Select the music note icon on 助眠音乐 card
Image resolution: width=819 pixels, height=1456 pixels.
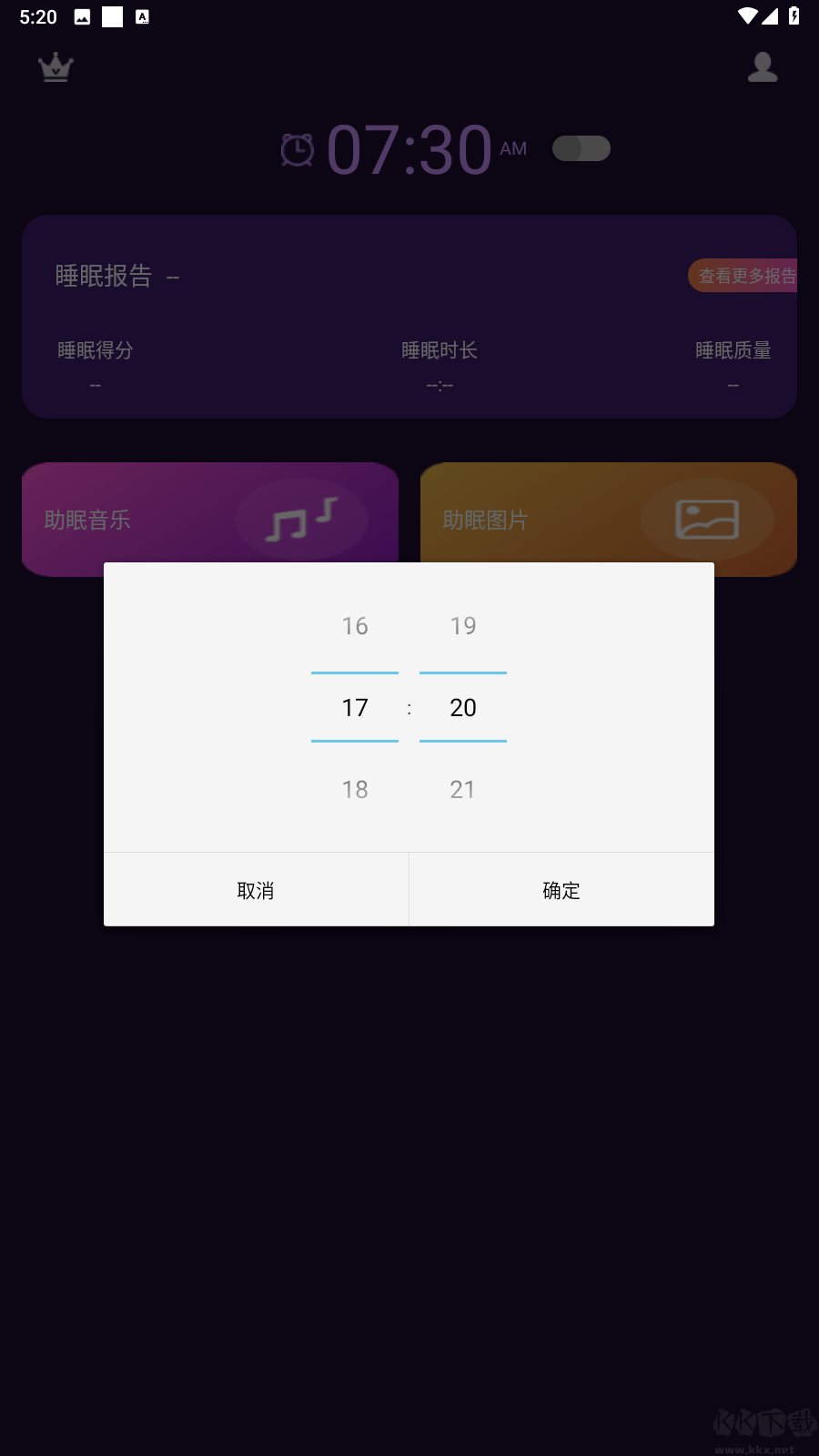click(x=300, y=519)
